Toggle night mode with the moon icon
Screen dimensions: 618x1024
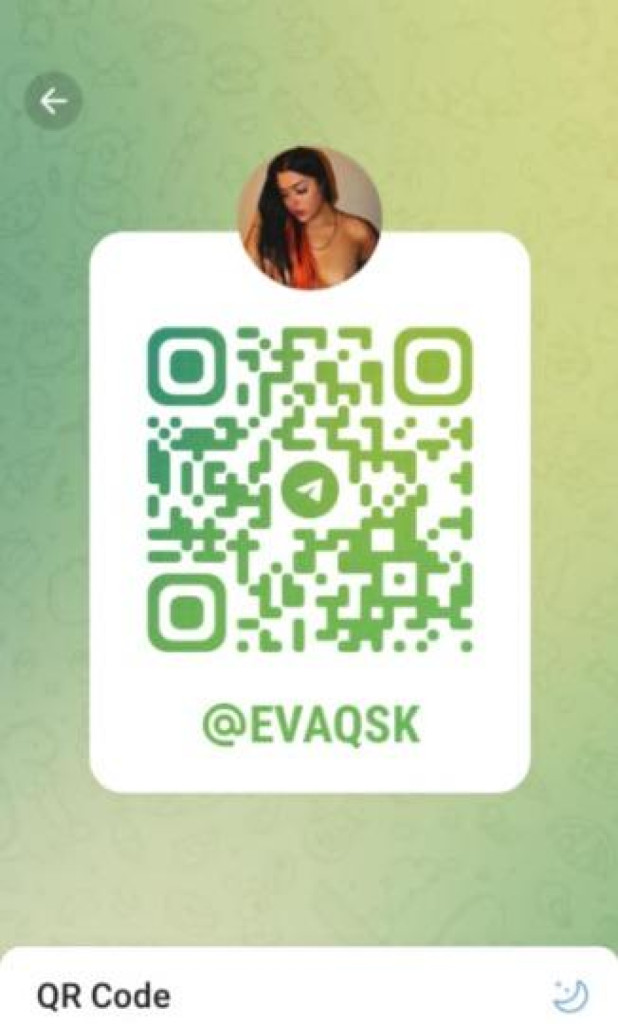(x=570, y=995)
